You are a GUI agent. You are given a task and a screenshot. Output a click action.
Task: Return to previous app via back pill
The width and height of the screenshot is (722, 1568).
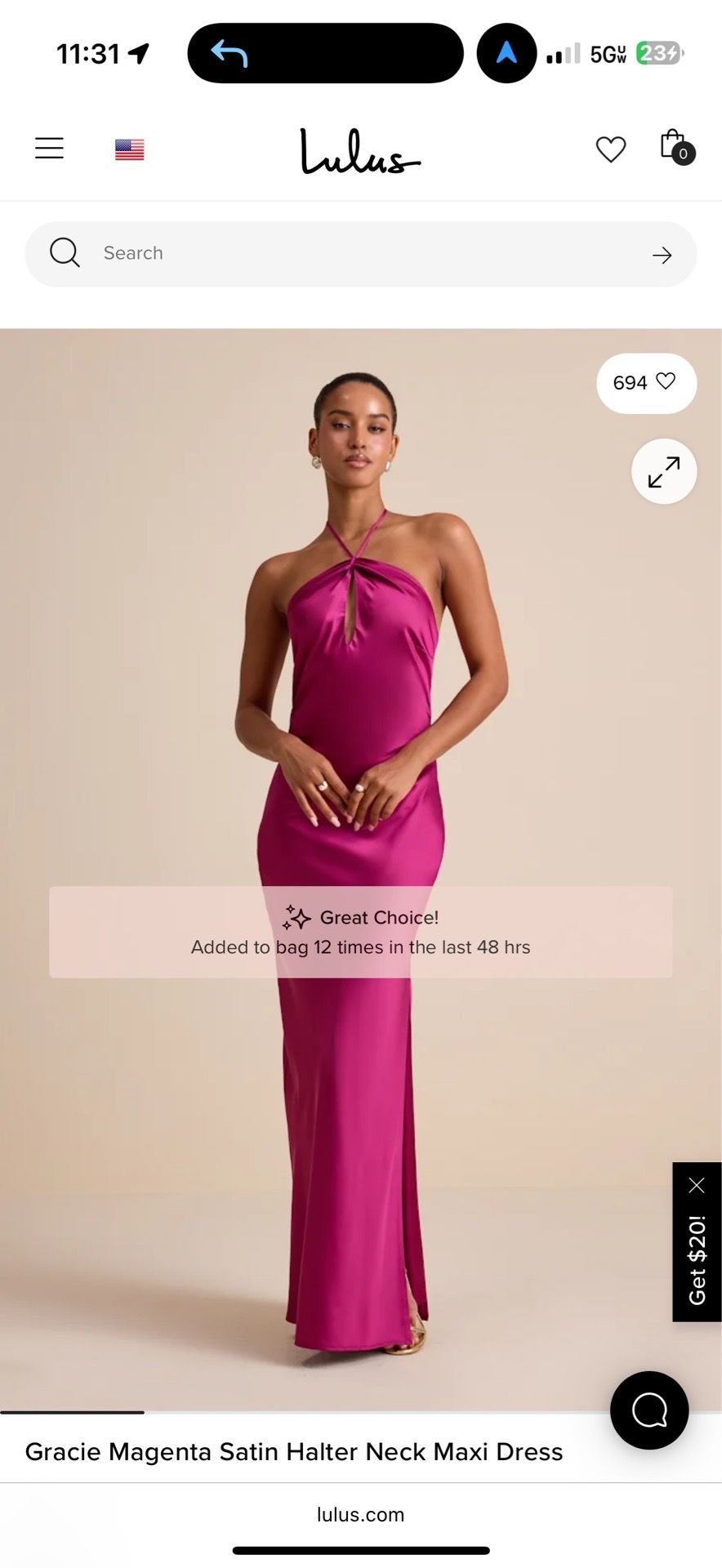point(325,53)
